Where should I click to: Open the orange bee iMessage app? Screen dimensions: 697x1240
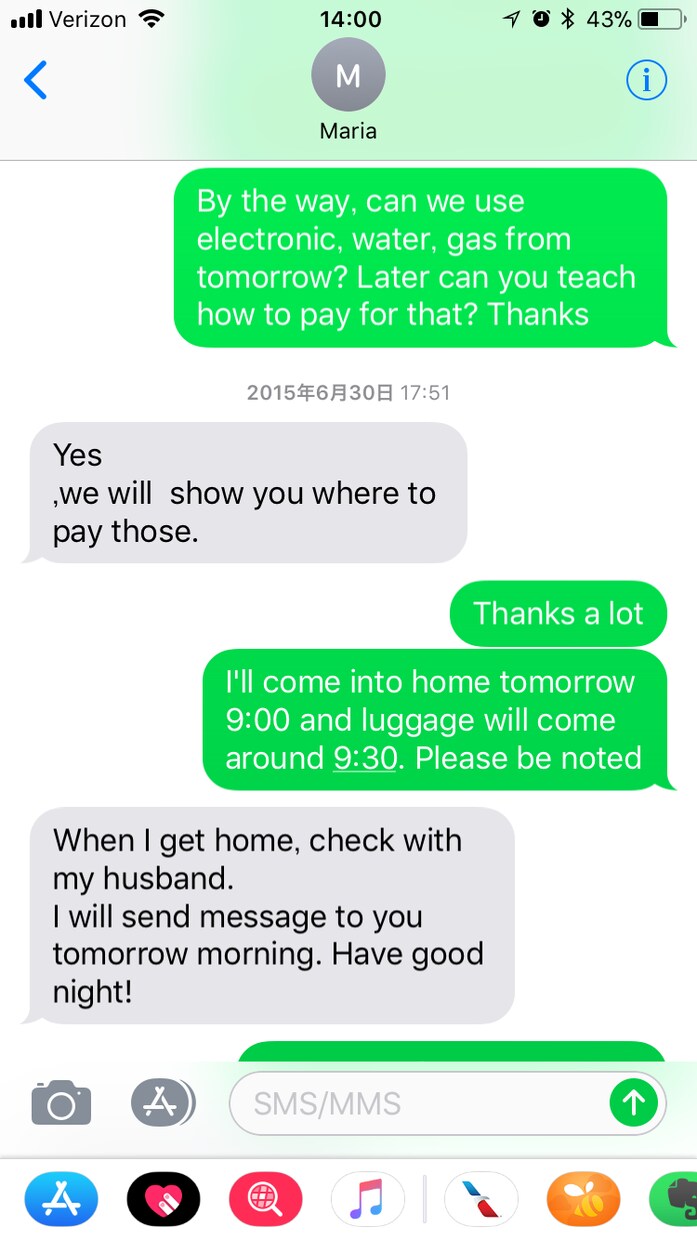(x=584, y=1198)
